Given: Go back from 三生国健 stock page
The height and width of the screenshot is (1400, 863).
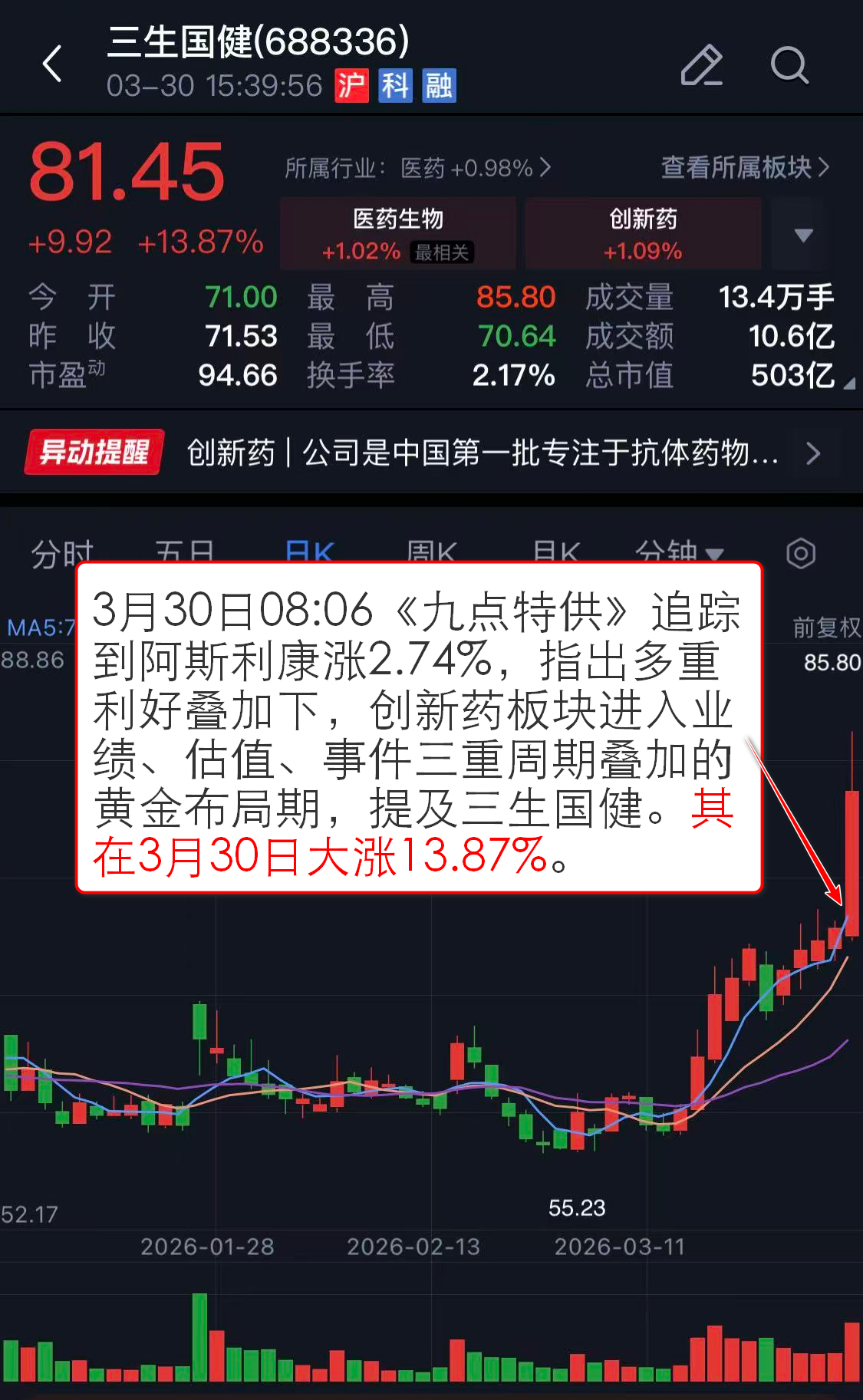Looking at the screenshot, I should coord(52,64).
